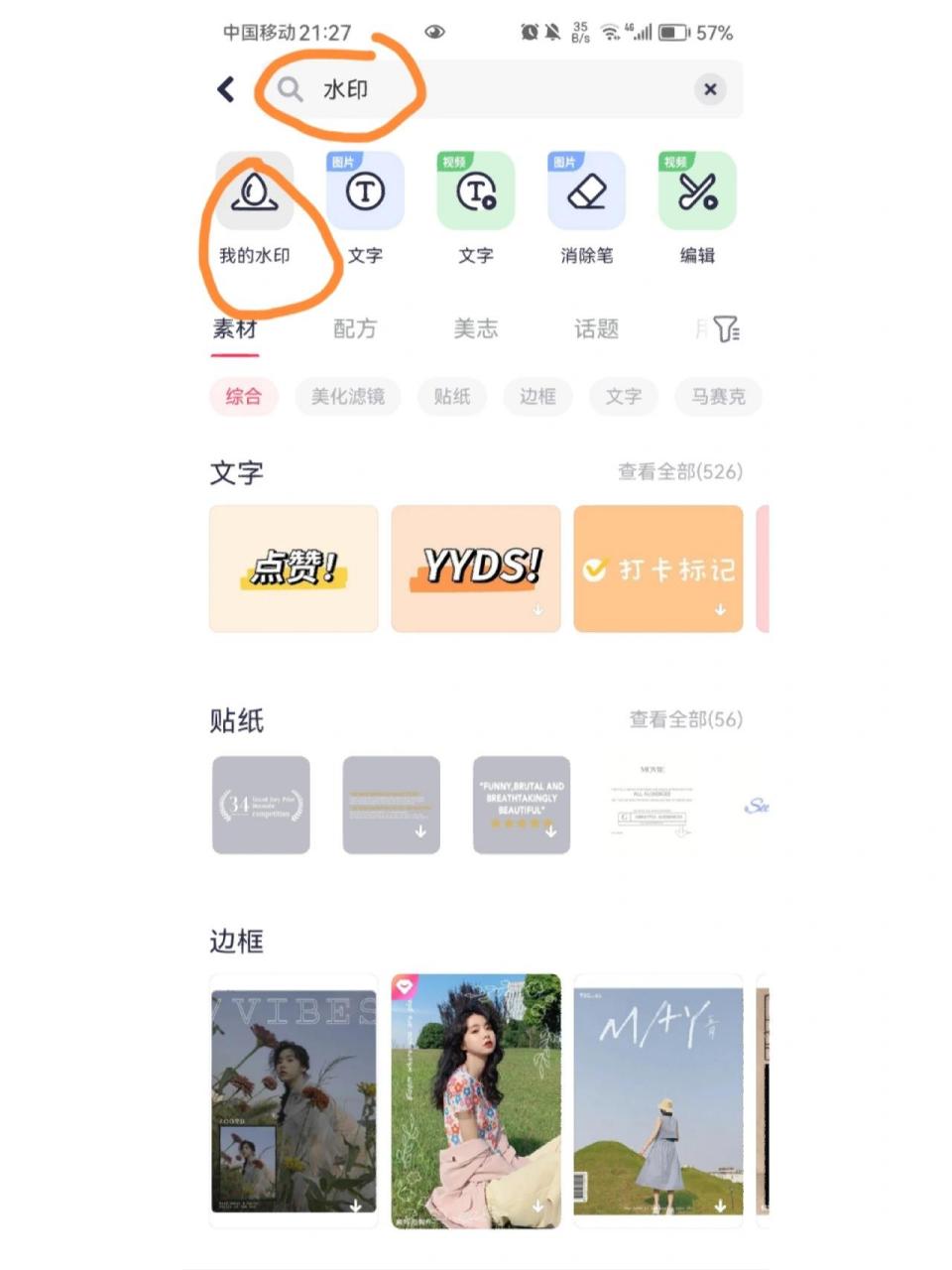Screen dimensions: 952x1270
Task: Open 查看全部(526) for text watermarks
Action: point(681,472)
